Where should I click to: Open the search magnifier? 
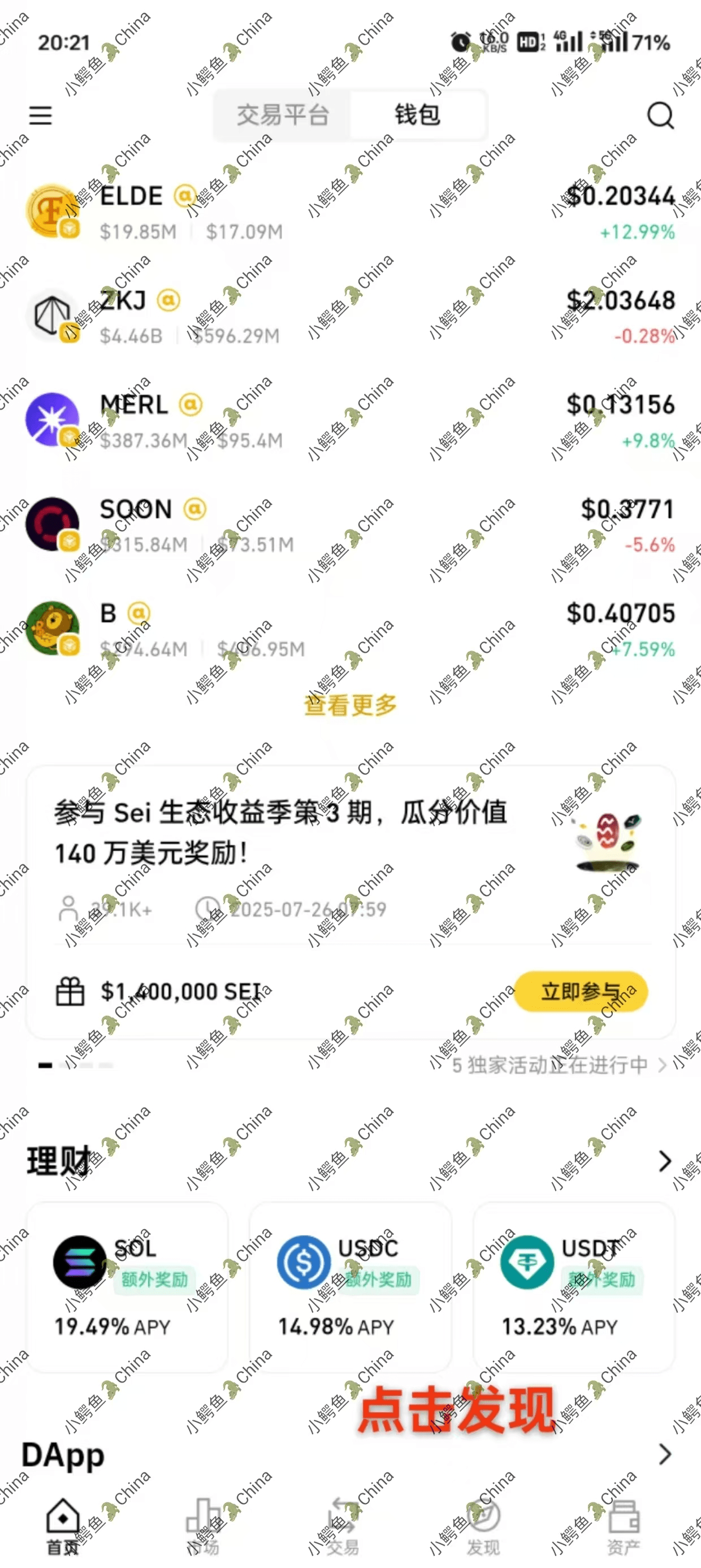pos(660,115)
